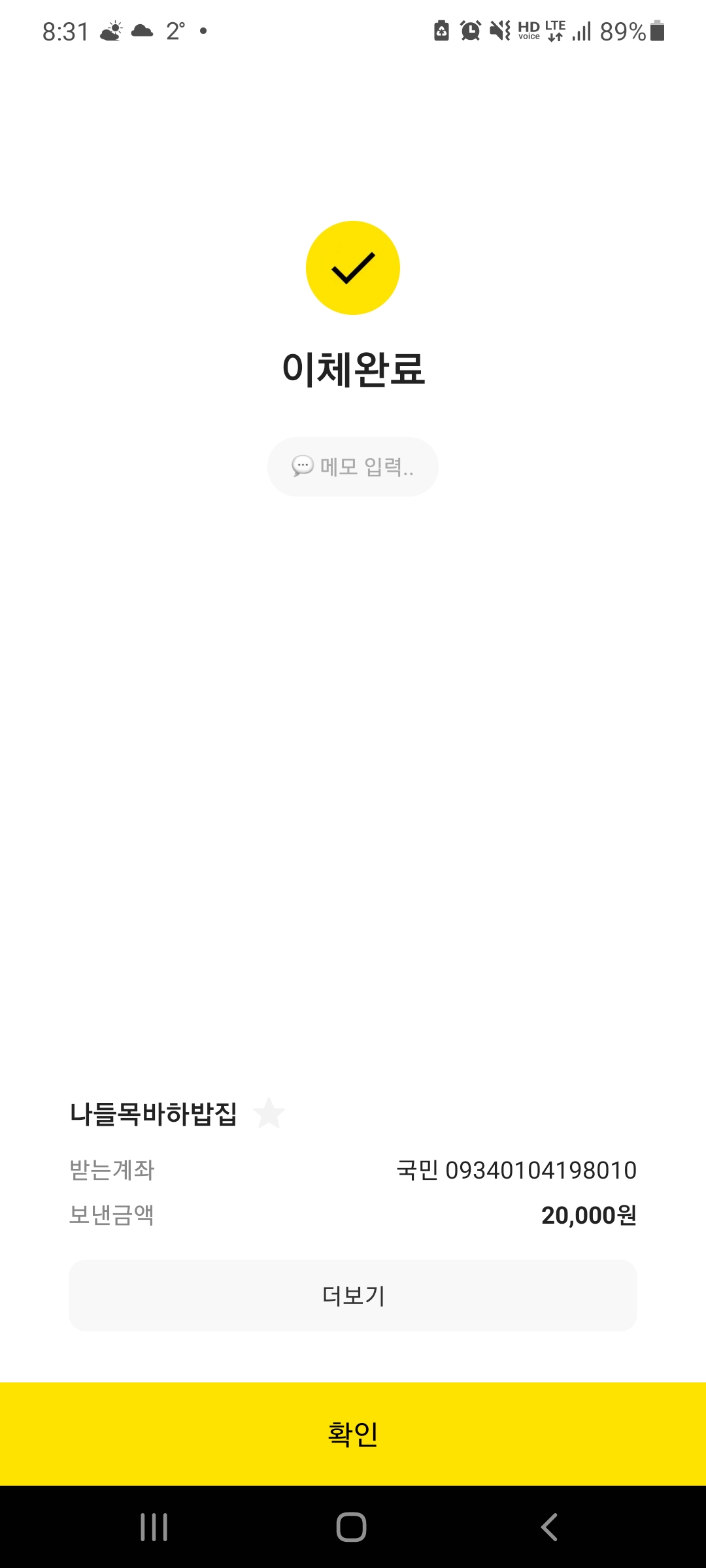706x1568 pixels.
Task: Confirm transfer with 확인 button
Action: click(x=353, y=1434)
